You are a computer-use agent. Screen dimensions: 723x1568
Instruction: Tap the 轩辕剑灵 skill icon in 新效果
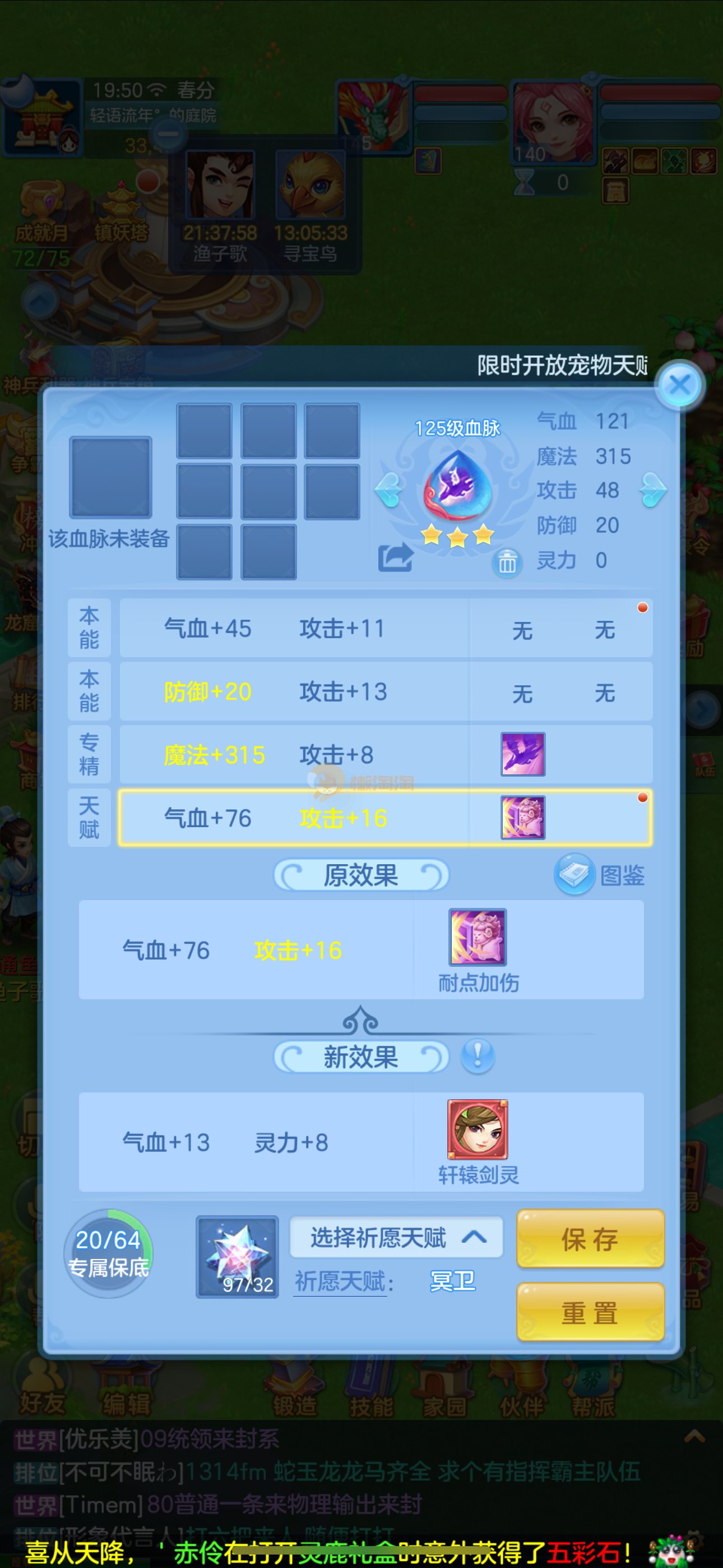click(x=477, y=1129)
